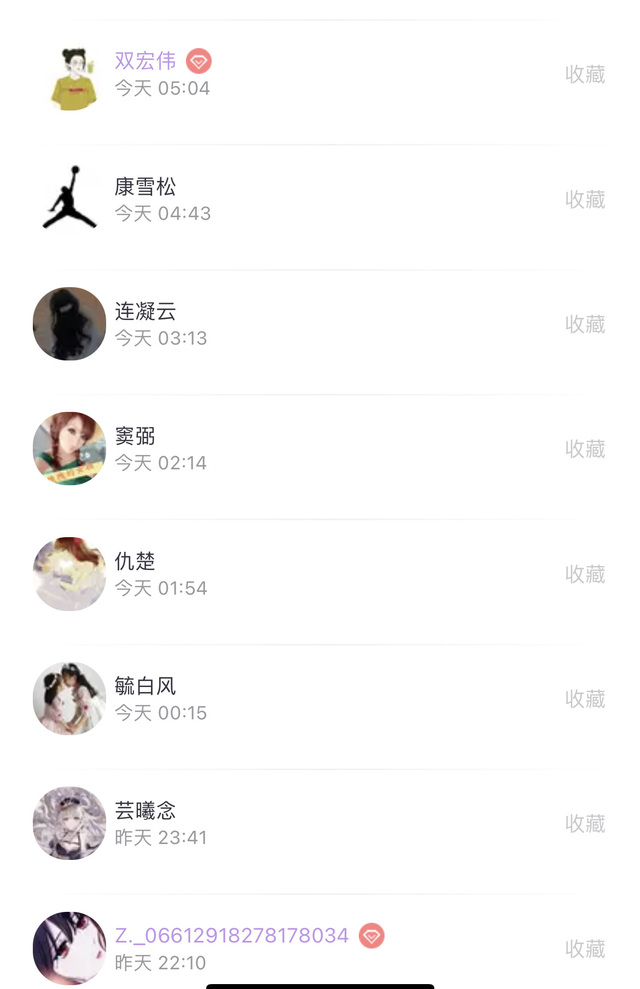The image size is (640, 989).
Task: Tap 收藏 on the 芸曦念 row
Action: click(x=585, y=823)
